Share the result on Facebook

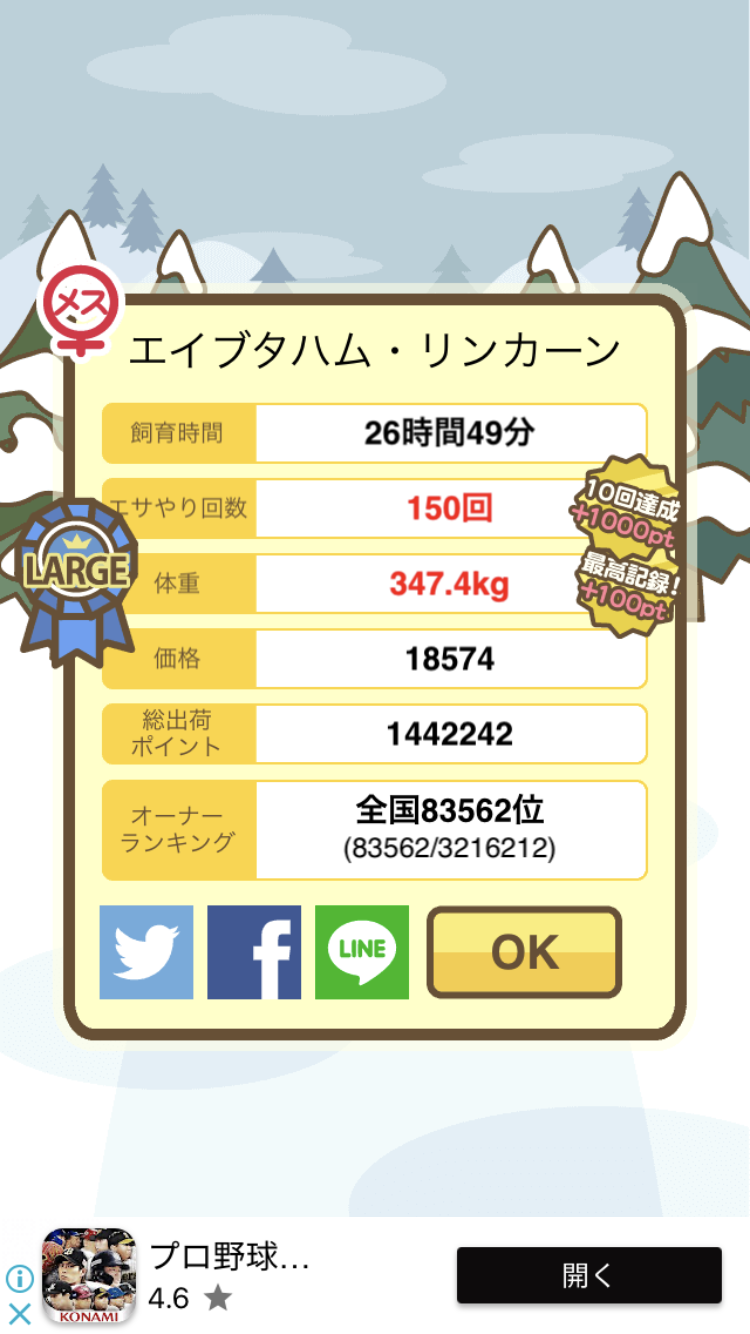tap(254, 952)
